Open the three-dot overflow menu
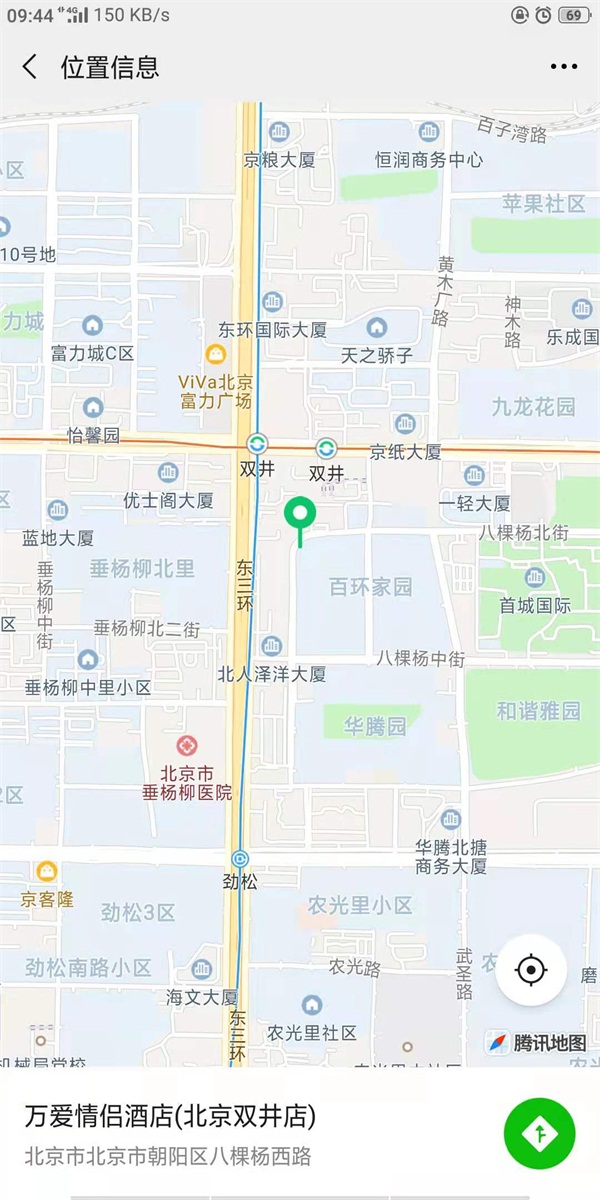 pos(564,67)
